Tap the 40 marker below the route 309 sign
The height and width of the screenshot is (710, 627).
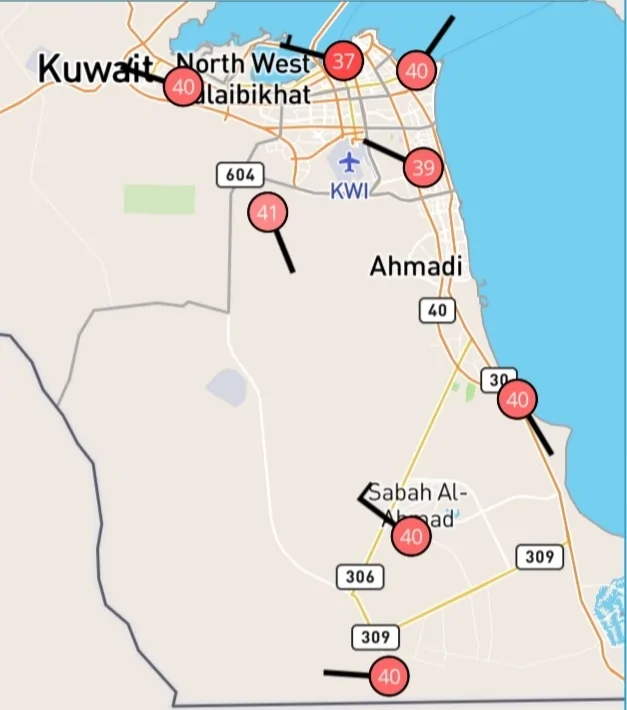tap(389, 676)
